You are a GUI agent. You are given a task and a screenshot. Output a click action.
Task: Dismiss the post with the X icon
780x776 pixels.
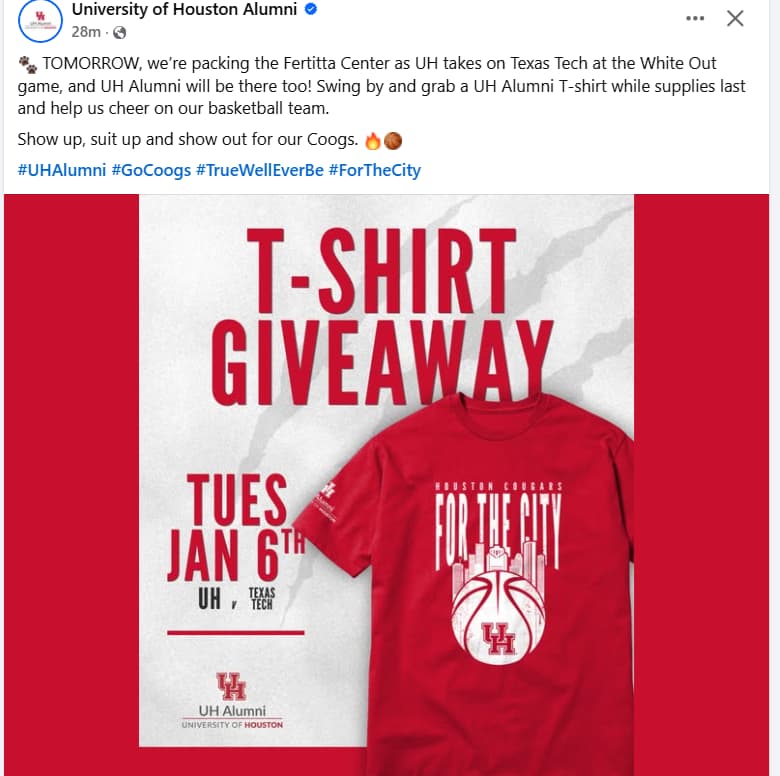[735, 18]
